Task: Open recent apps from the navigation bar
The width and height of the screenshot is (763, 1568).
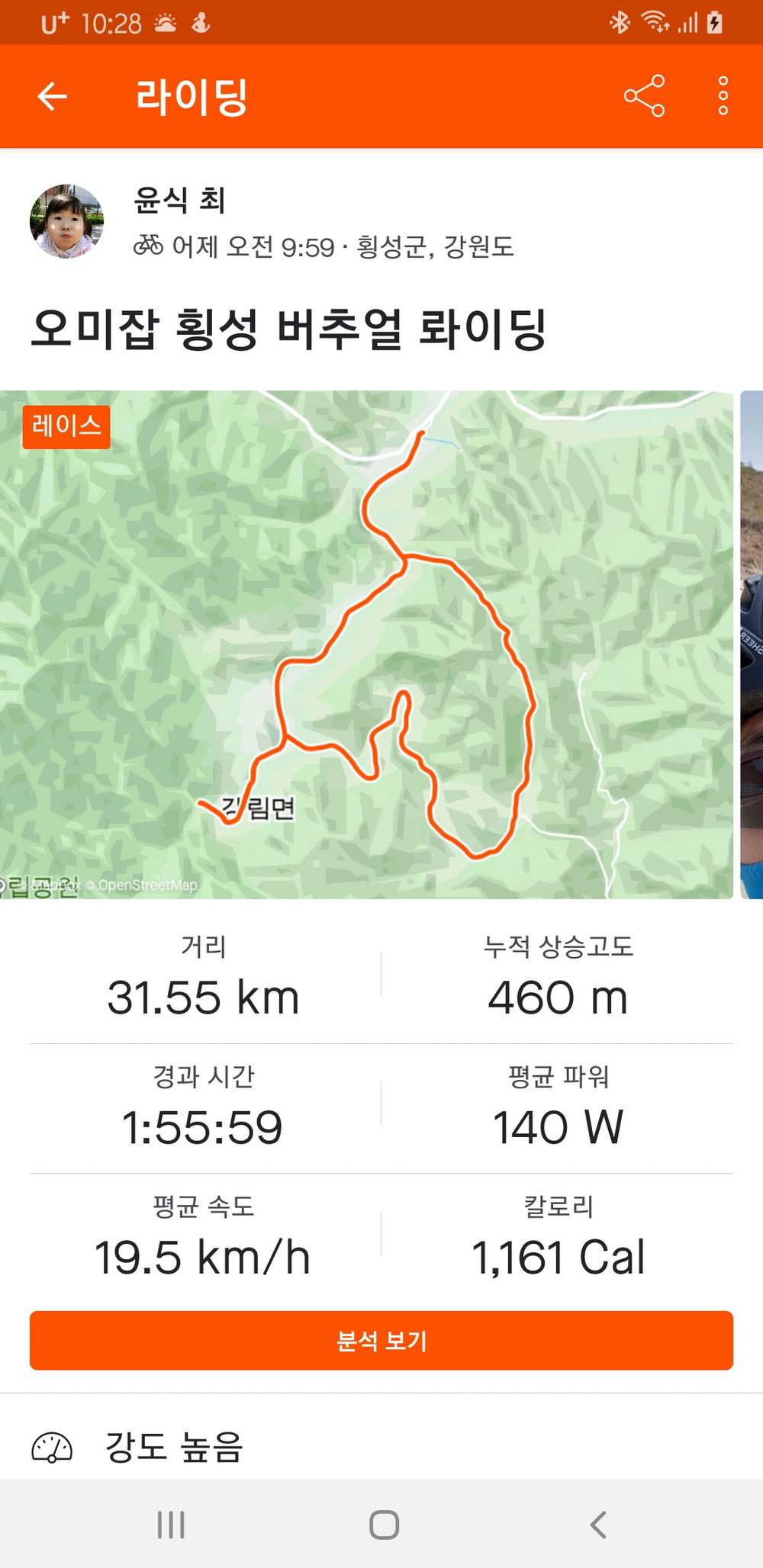Action: point(171,1525)
